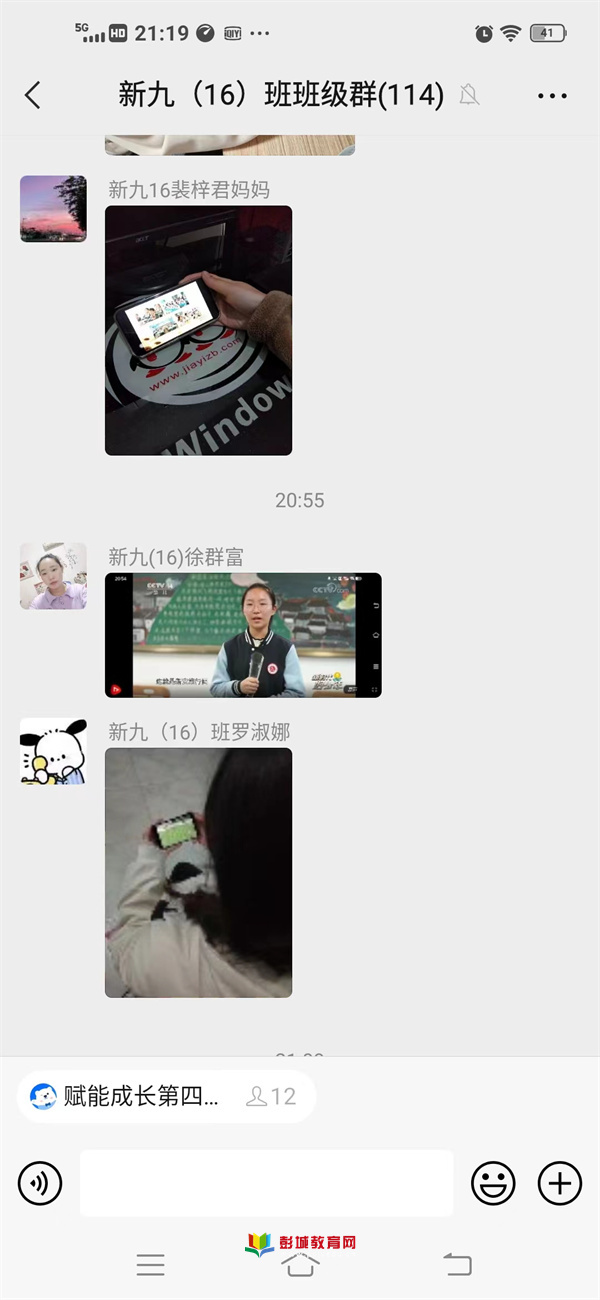Screen dimensions: 600x1300
Task: Open the picture from 新九（16）班罗淑娜
Action: (x=198, y=872)
